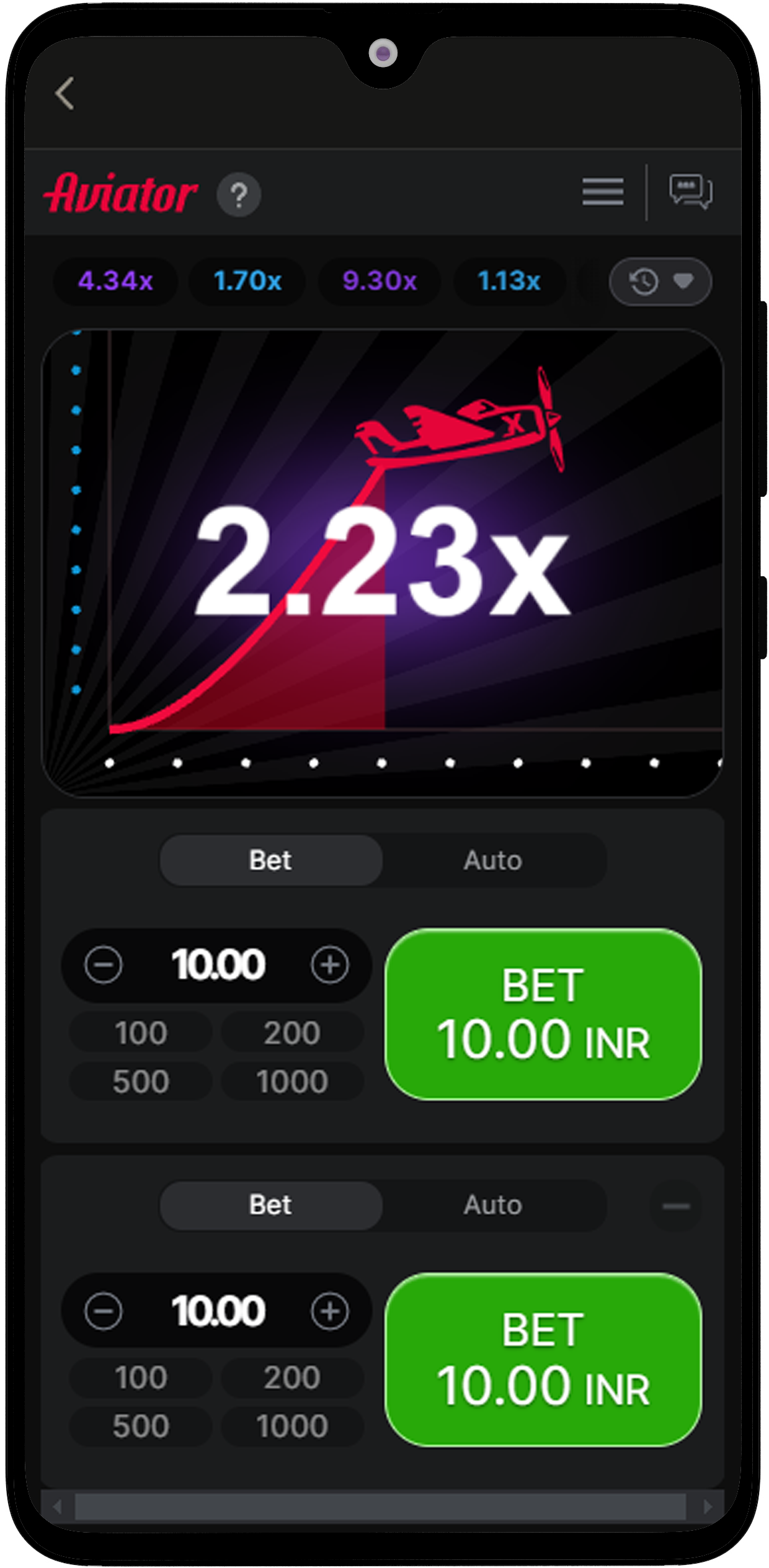This screenshot has width=769, height=1568.
Task: Switch first bet panel to Auto
Action: (493, 860)
